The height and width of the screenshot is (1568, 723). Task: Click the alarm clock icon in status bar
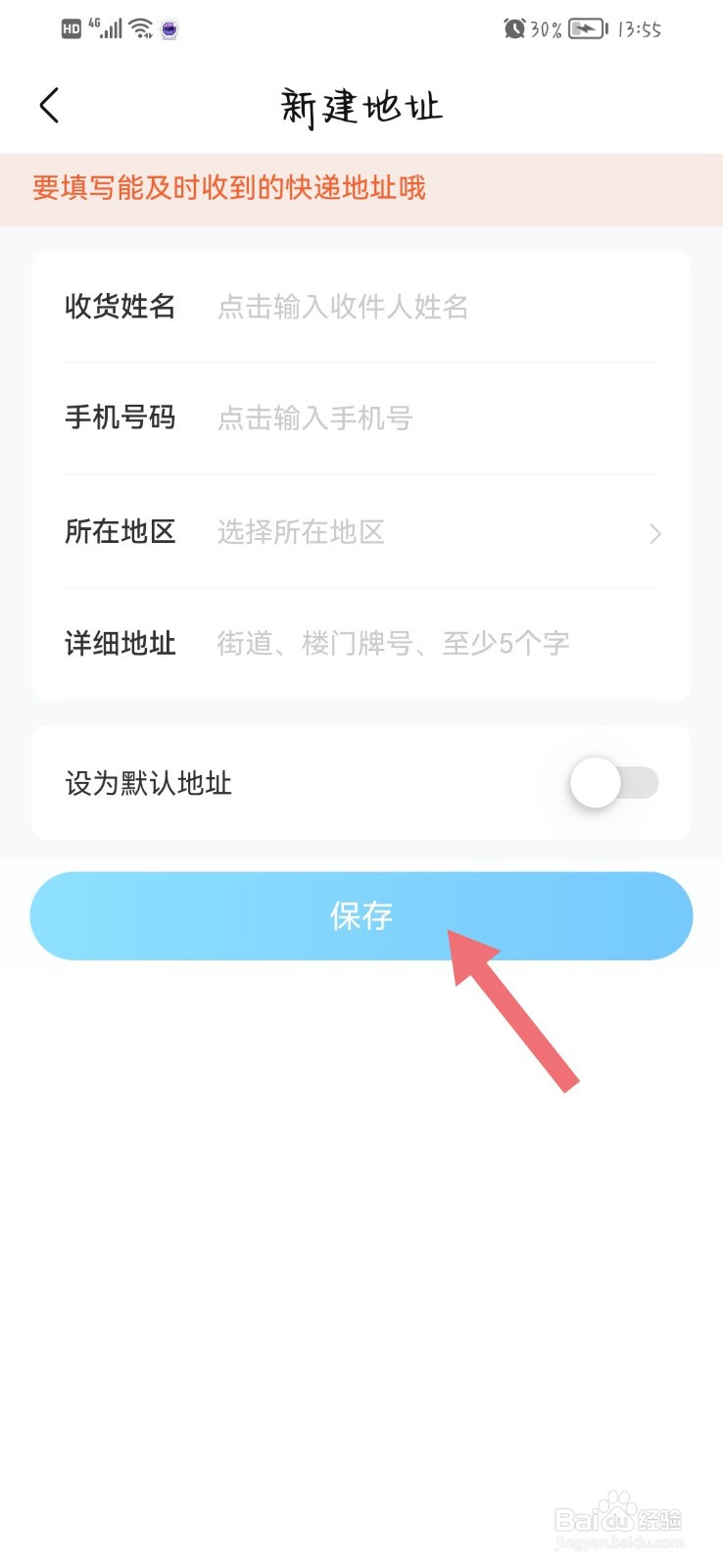tap(513, 28)
